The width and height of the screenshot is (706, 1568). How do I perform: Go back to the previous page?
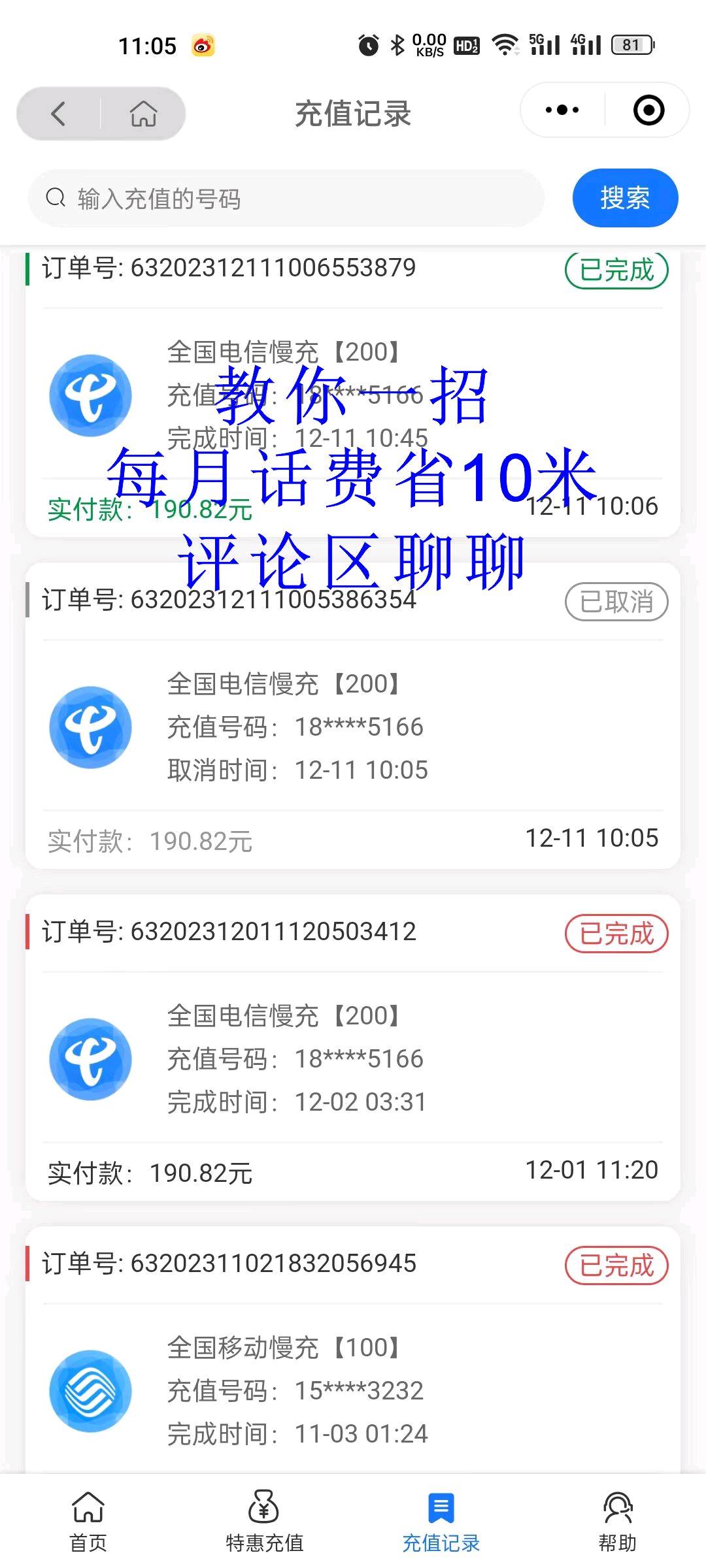(59, 114)
